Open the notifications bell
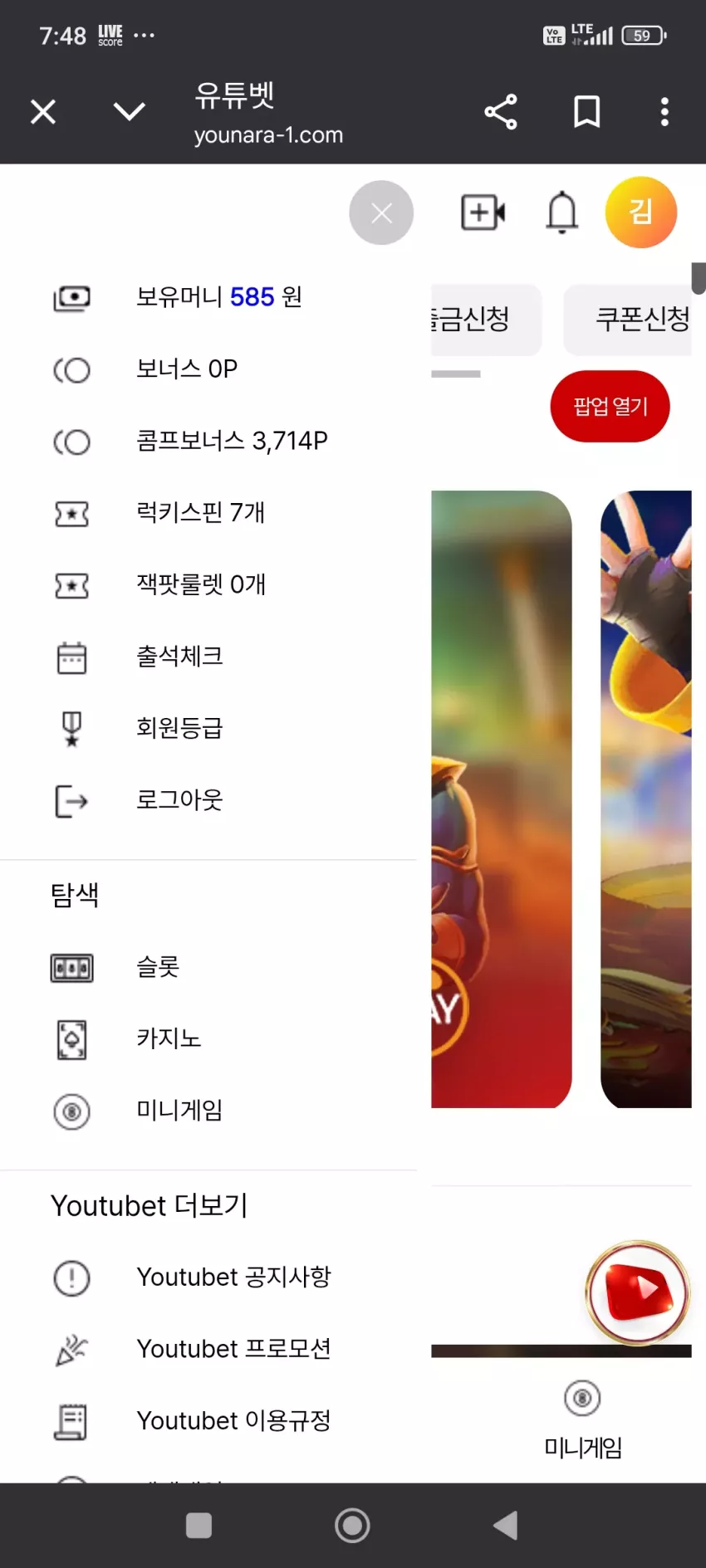This screenshot has width=706, height=1568. [562, 212]
